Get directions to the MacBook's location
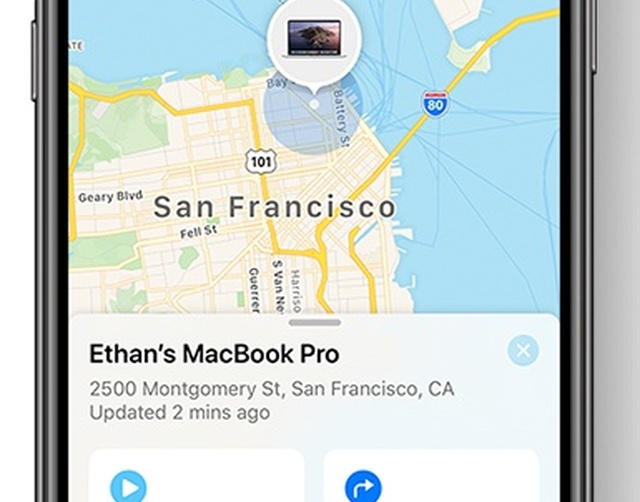 (362, 487)
